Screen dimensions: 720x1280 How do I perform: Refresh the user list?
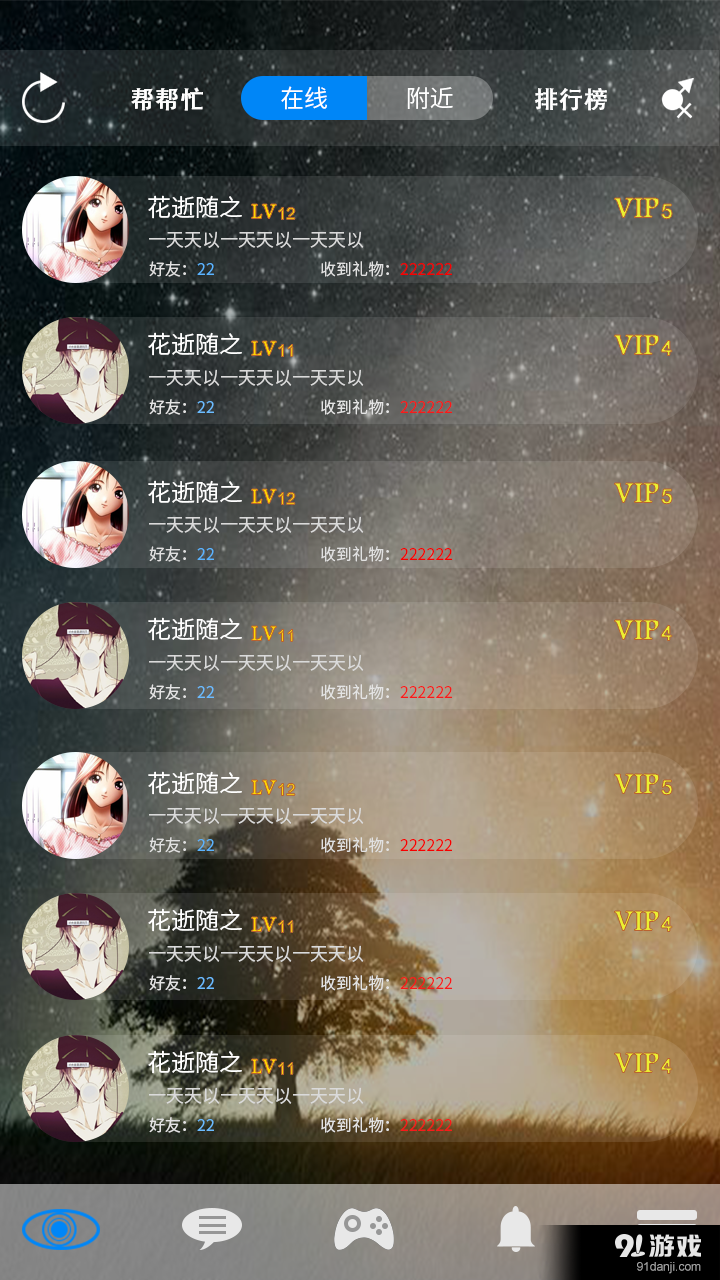coord(43,99)
